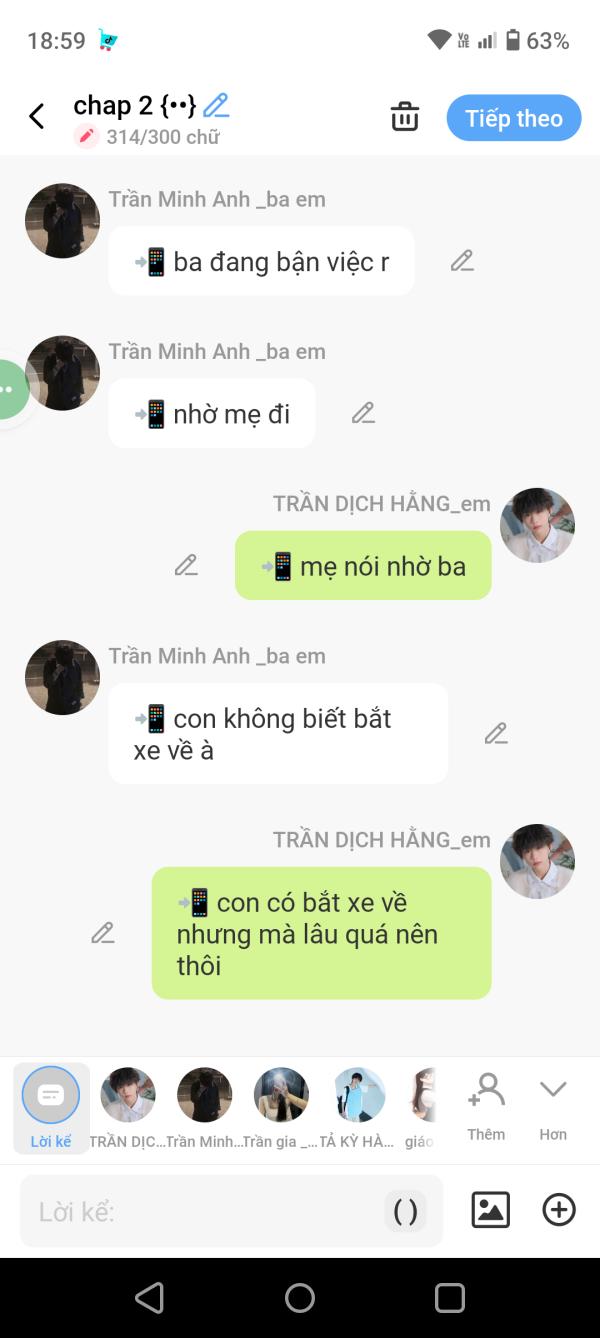Insert parentheses with the ( ) button
This screenshot has width=600, height=1338.
(405, 1211)
